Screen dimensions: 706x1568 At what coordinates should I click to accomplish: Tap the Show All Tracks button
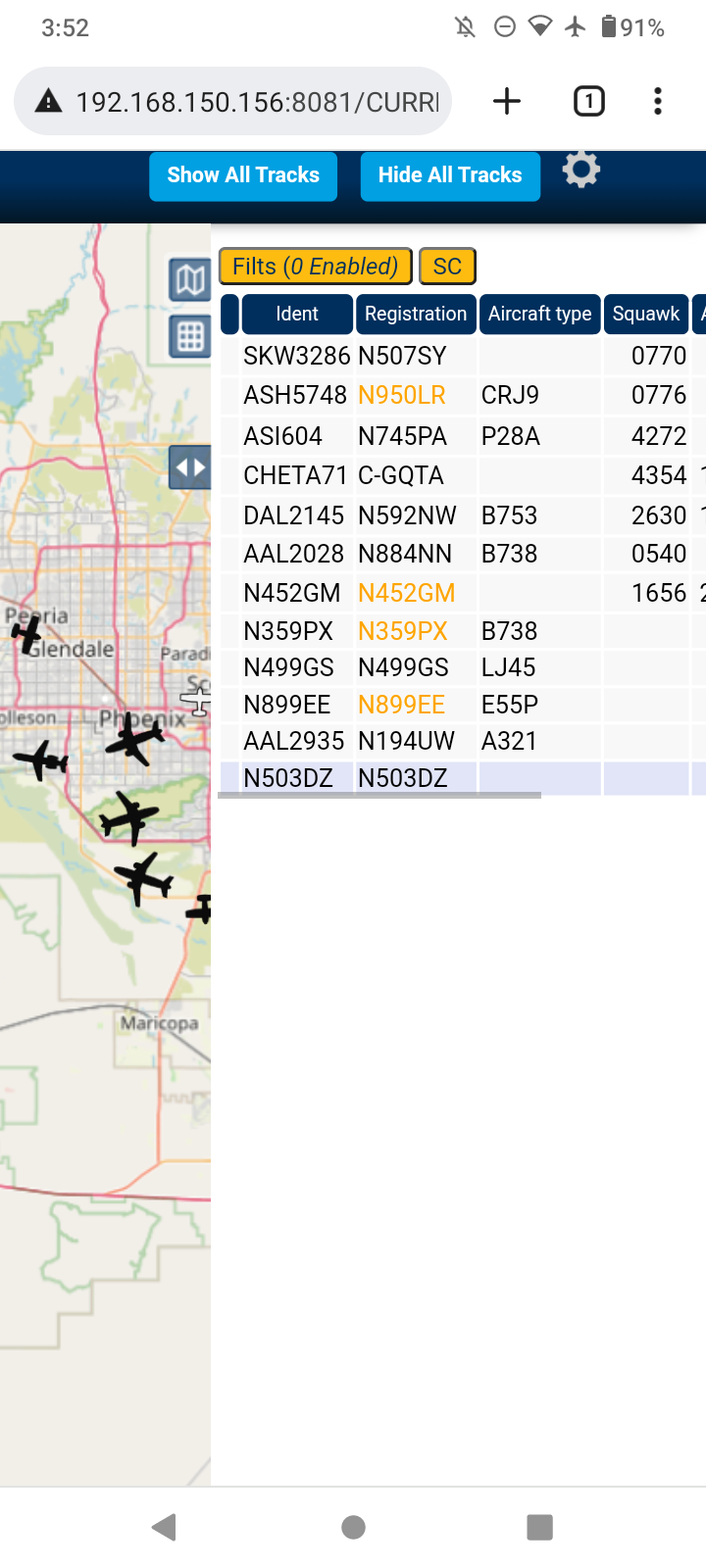[x=243, y=176]
